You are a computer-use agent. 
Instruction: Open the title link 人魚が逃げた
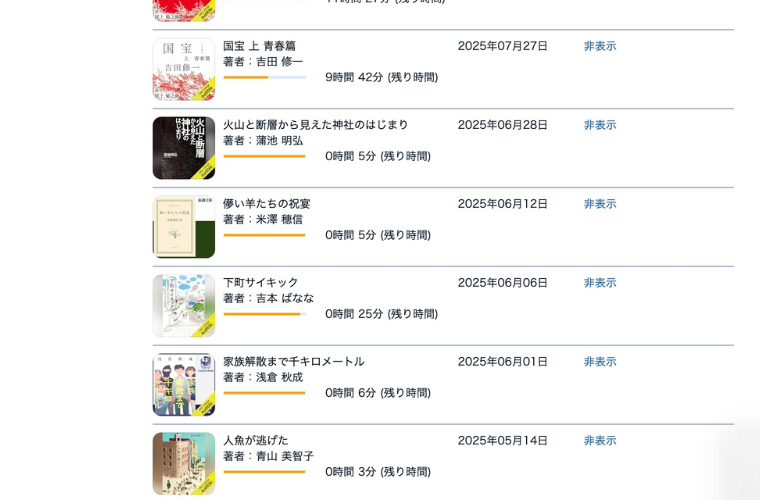tap(255, 441)
